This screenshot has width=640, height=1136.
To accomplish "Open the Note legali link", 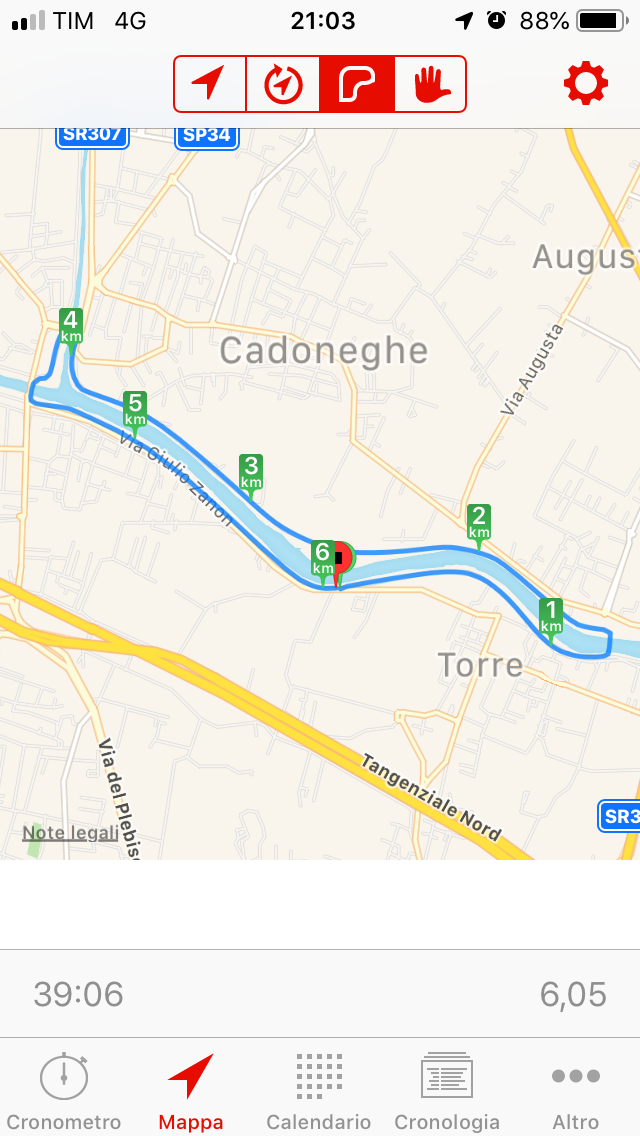I will coord(70,833).
